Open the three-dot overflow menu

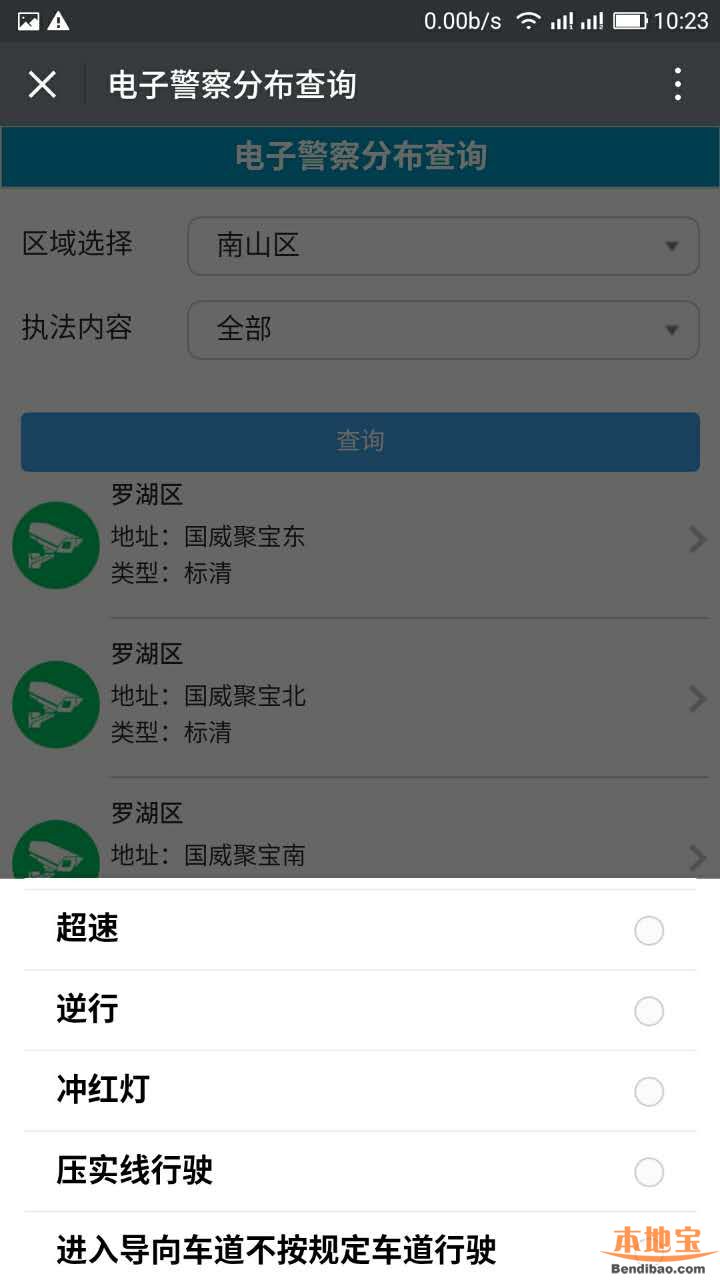[678, 85]
